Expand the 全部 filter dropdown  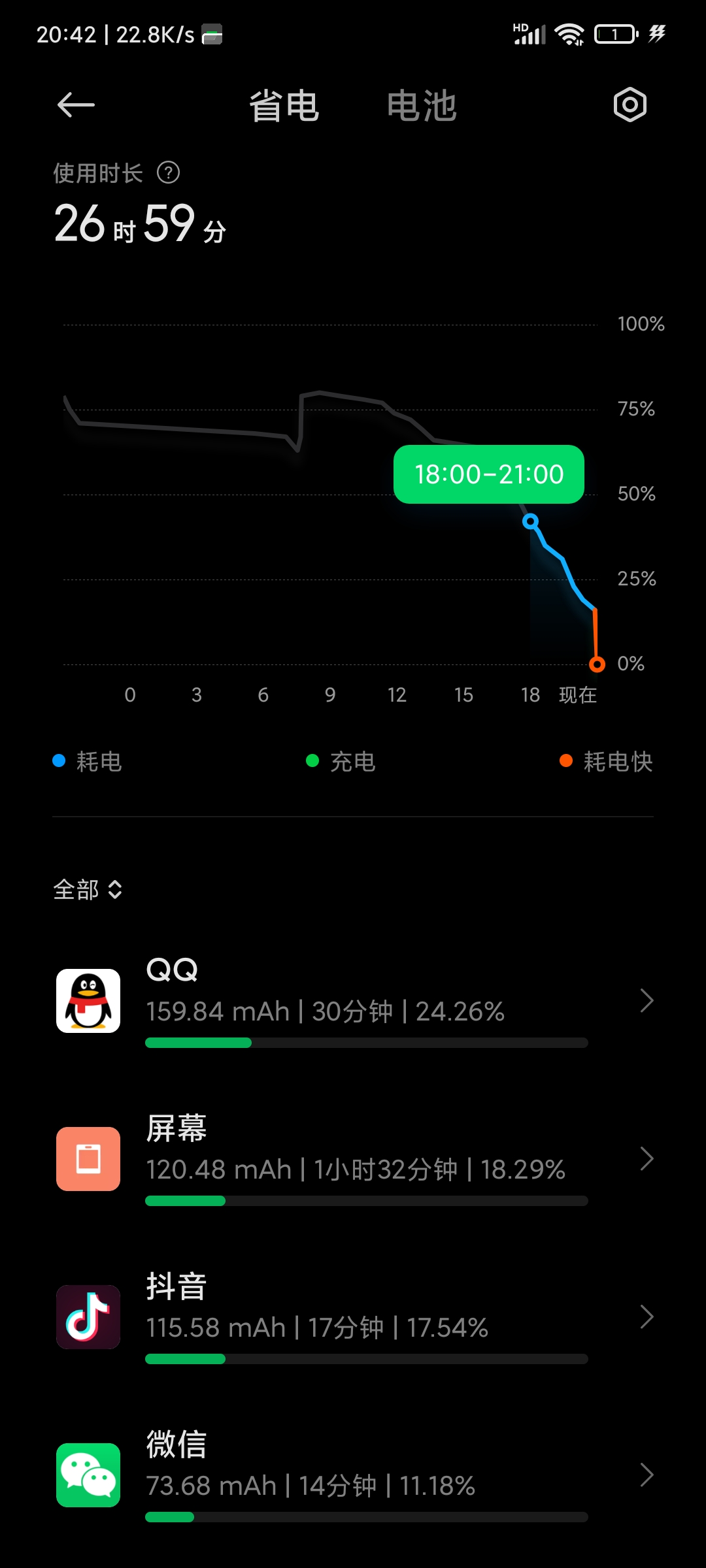click(88, 890)
